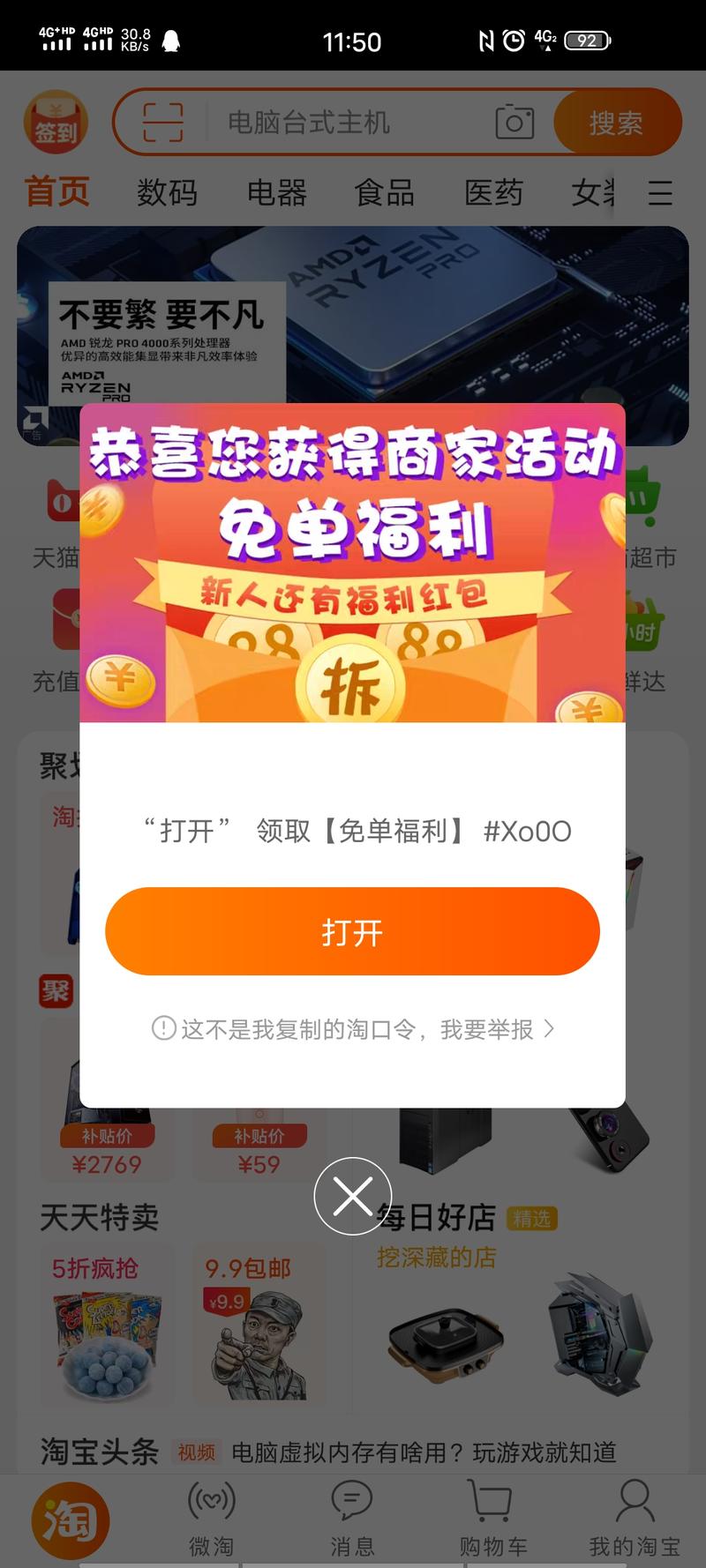This screenshot has height=1568, width=706.
Task: Tap the 淘 home icon in bottom bar
Action: click(x=72, y=1517)
